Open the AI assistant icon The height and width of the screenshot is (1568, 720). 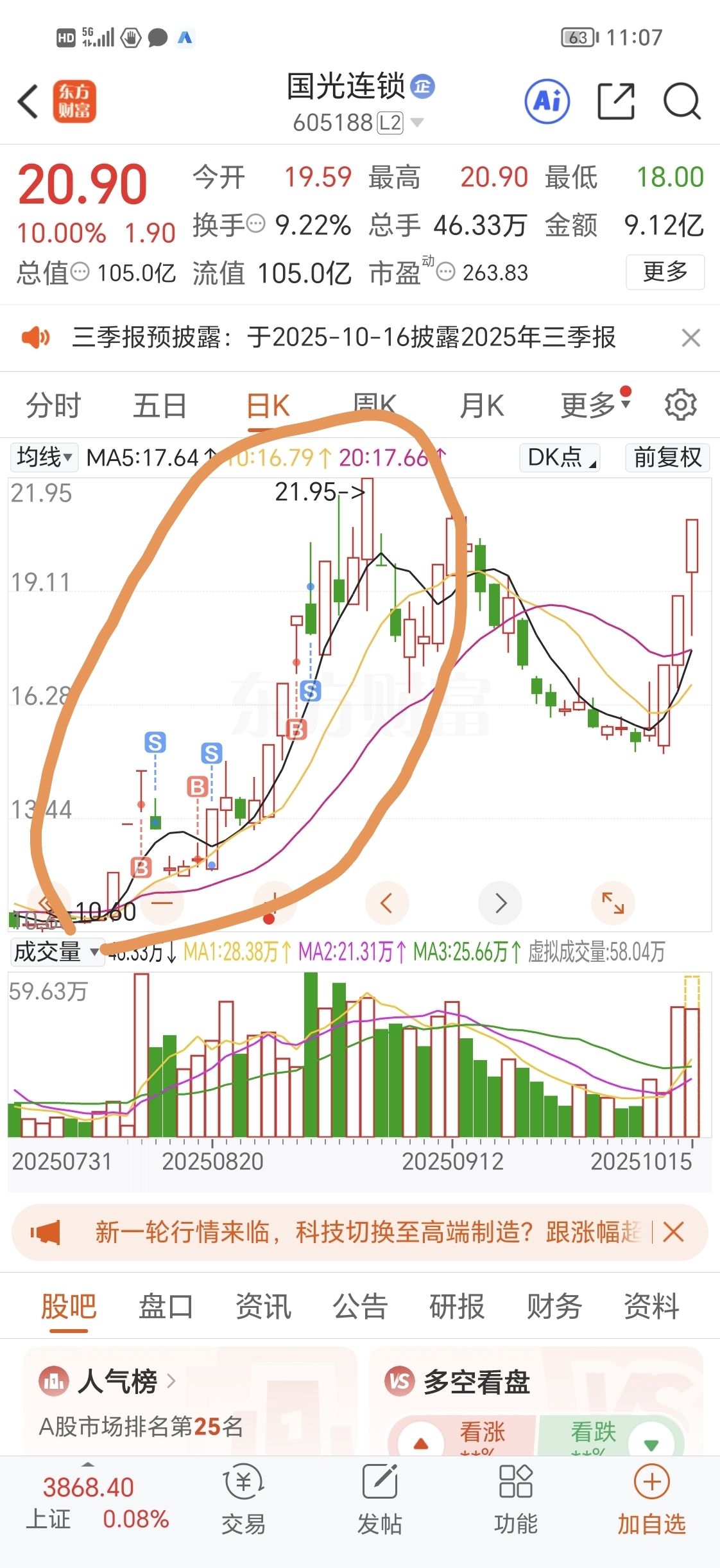tap(547, 101)
